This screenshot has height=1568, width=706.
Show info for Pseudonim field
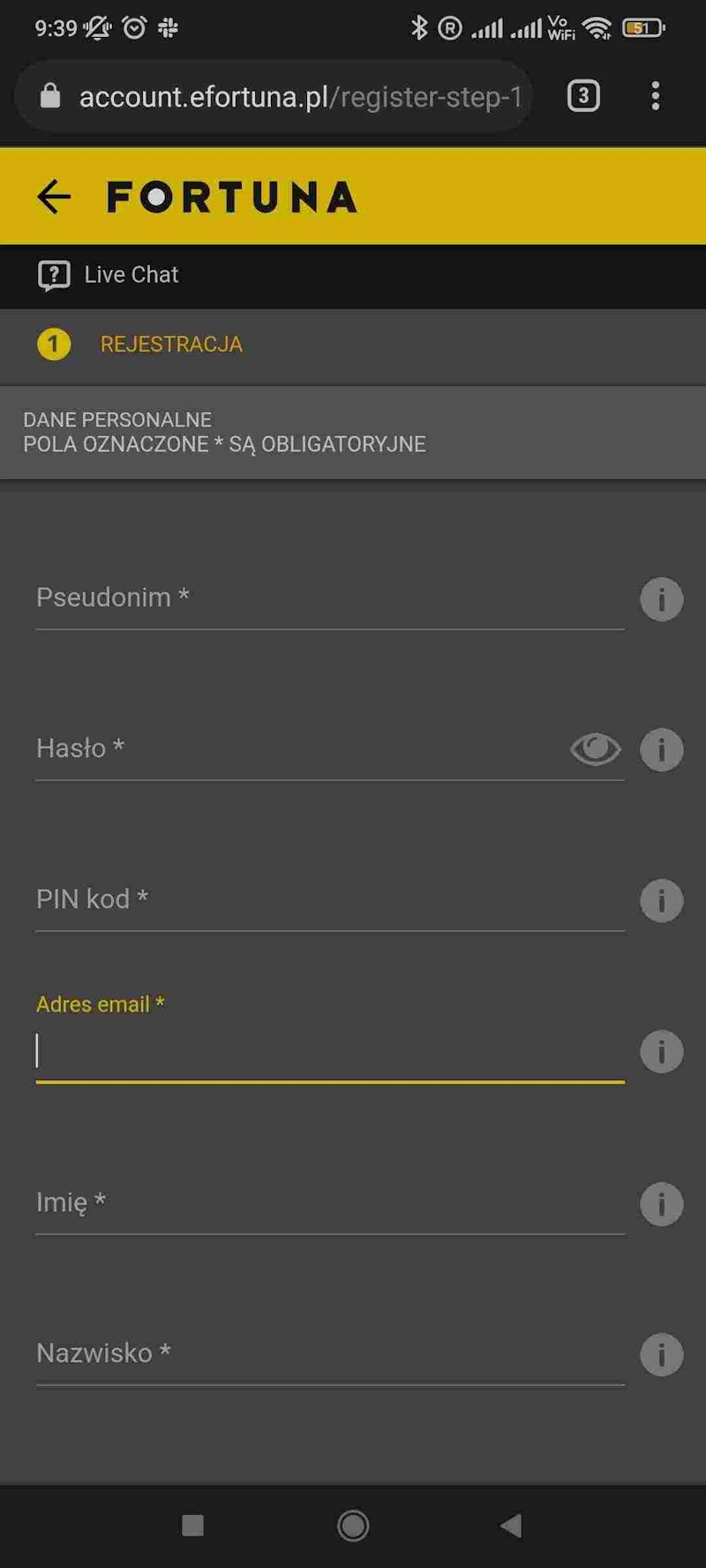click(661, 600)
